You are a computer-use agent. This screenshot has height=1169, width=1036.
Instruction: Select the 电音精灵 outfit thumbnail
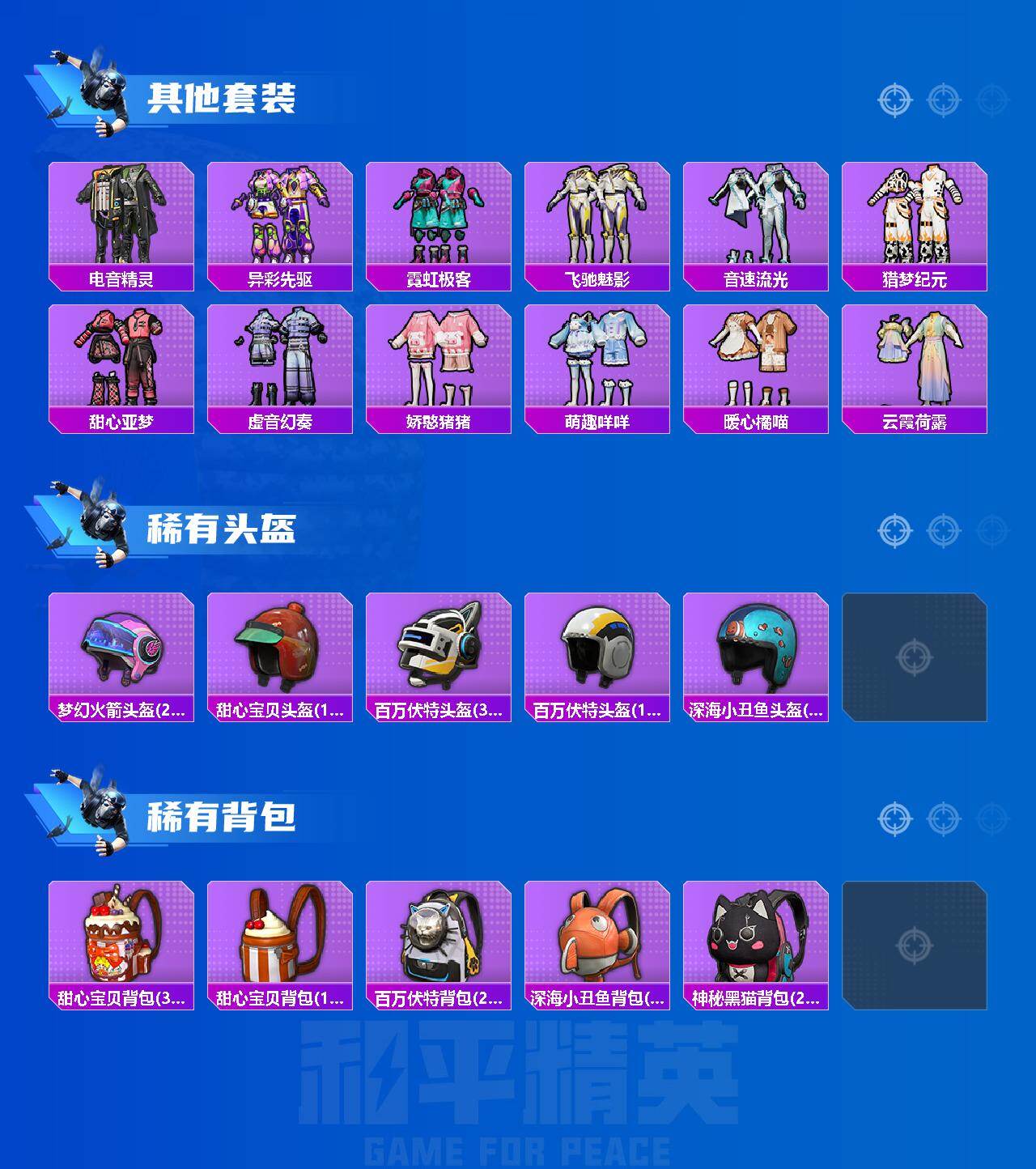122,215
